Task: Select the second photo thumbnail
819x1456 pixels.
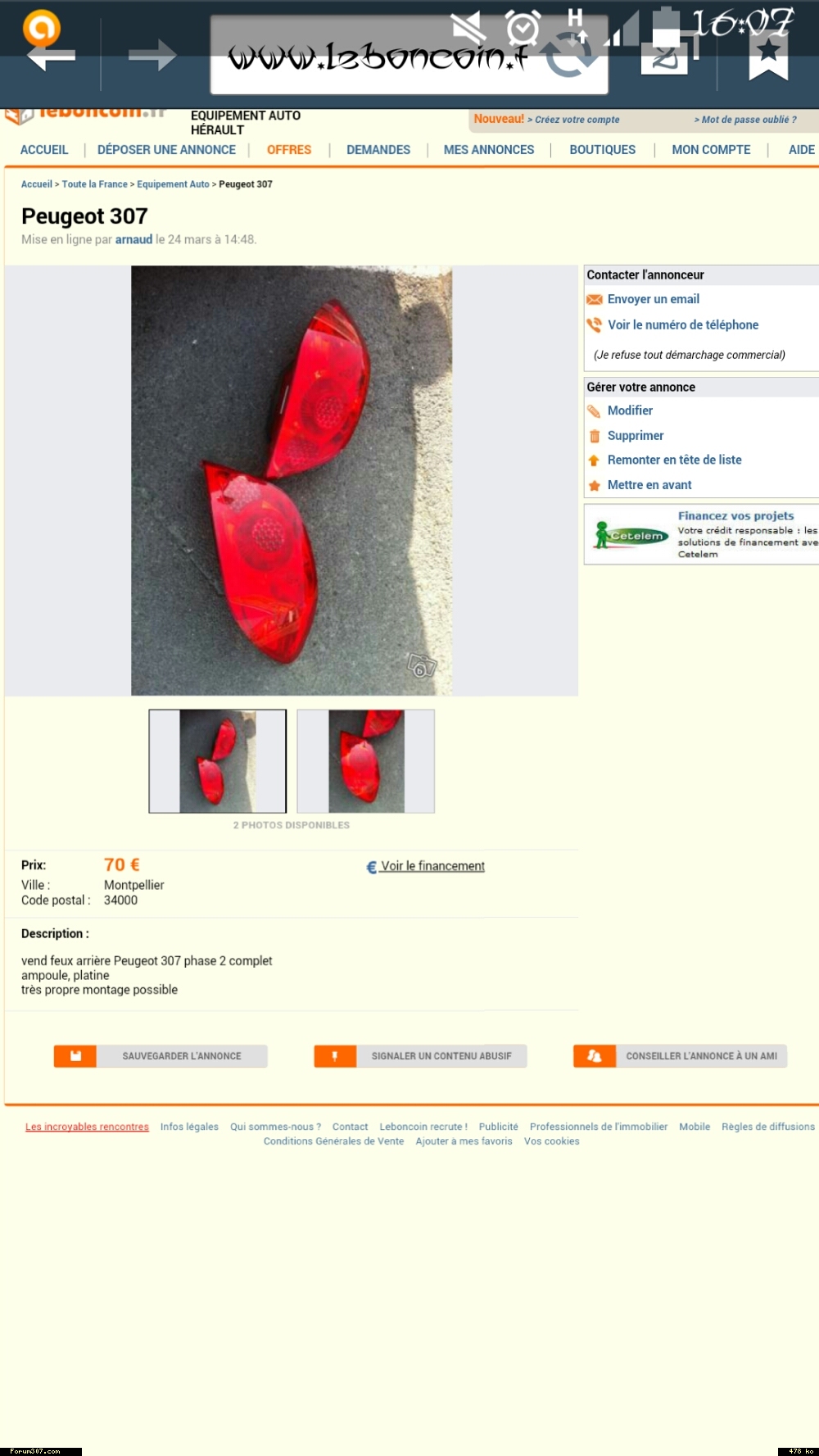Action: click(365, 761)
